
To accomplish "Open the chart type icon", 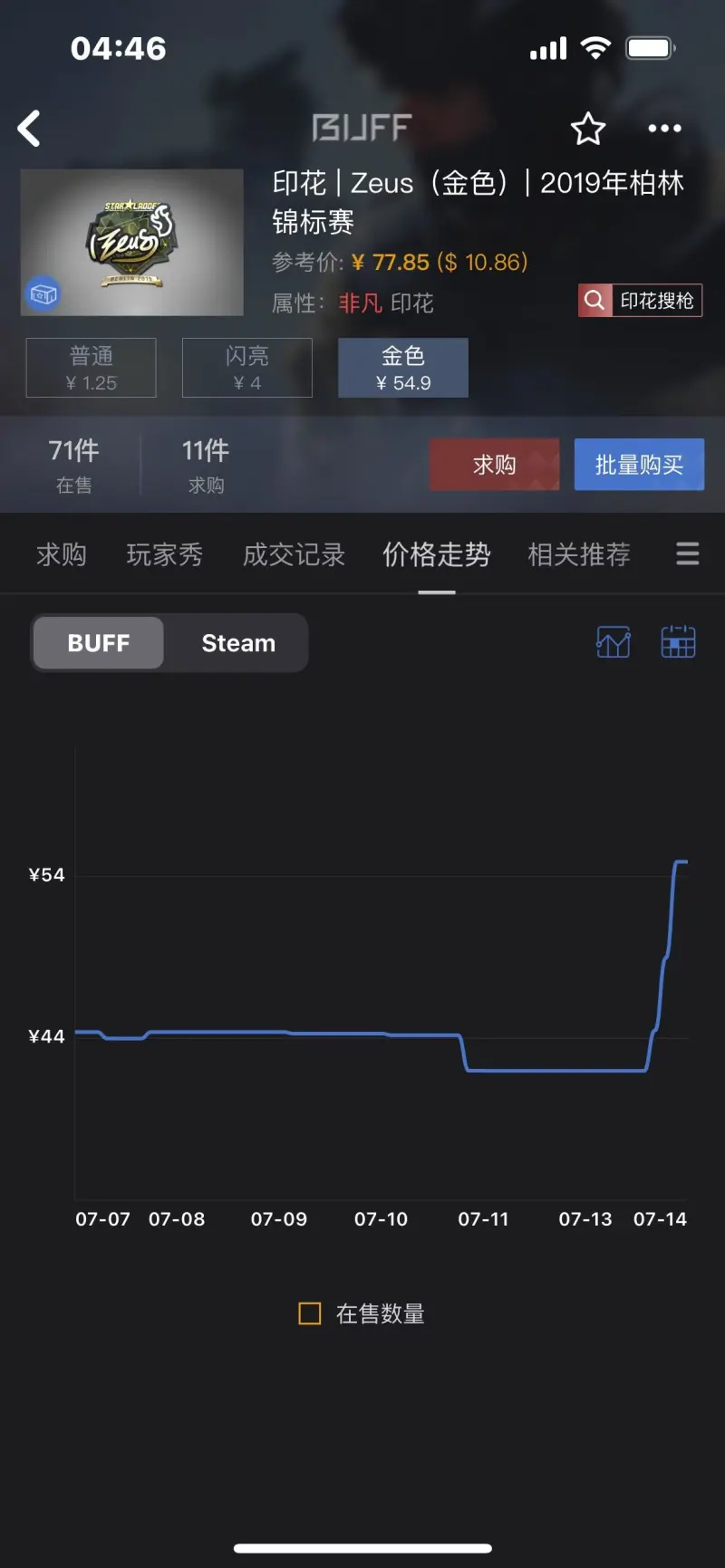I will [614, 642].
